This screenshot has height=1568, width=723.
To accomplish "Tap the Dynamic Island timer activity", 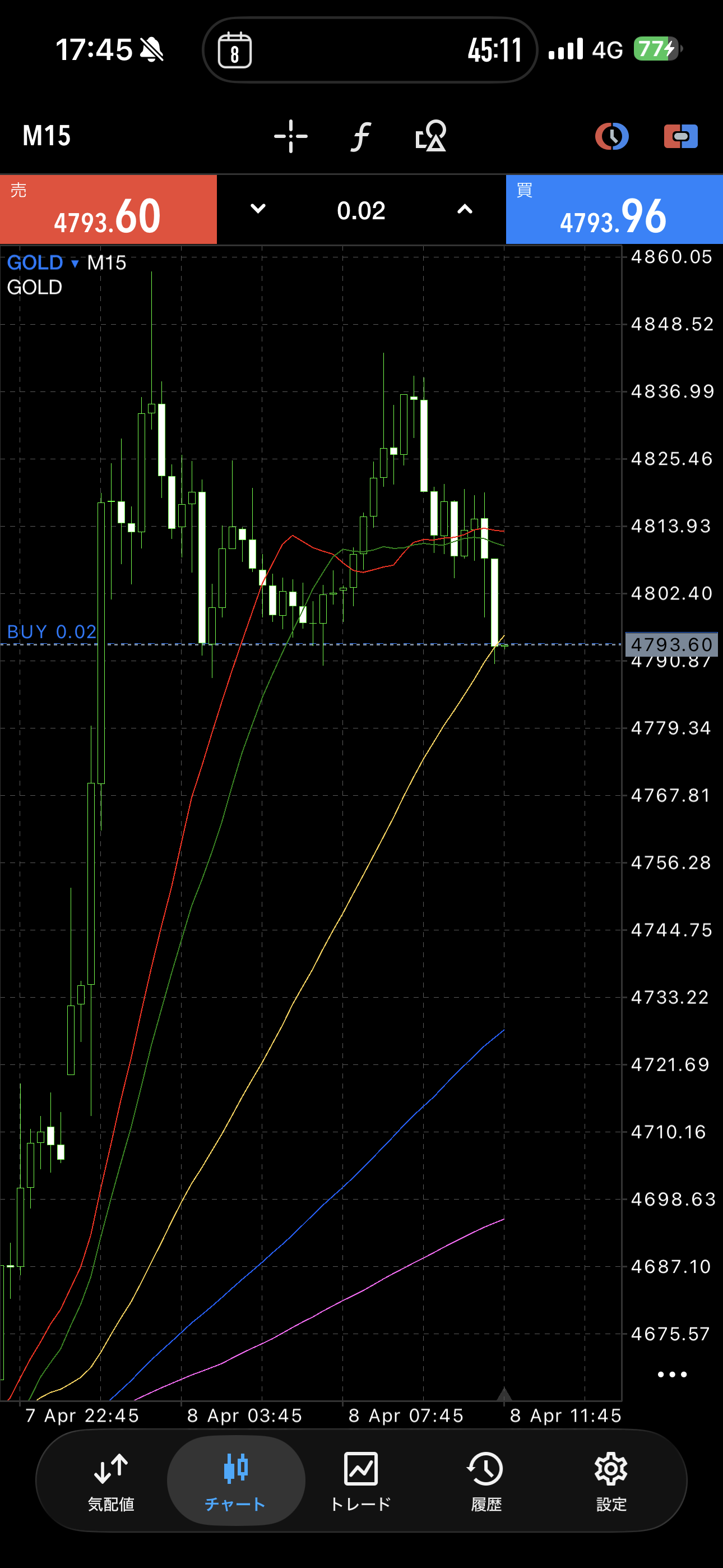I will [369, 50].
